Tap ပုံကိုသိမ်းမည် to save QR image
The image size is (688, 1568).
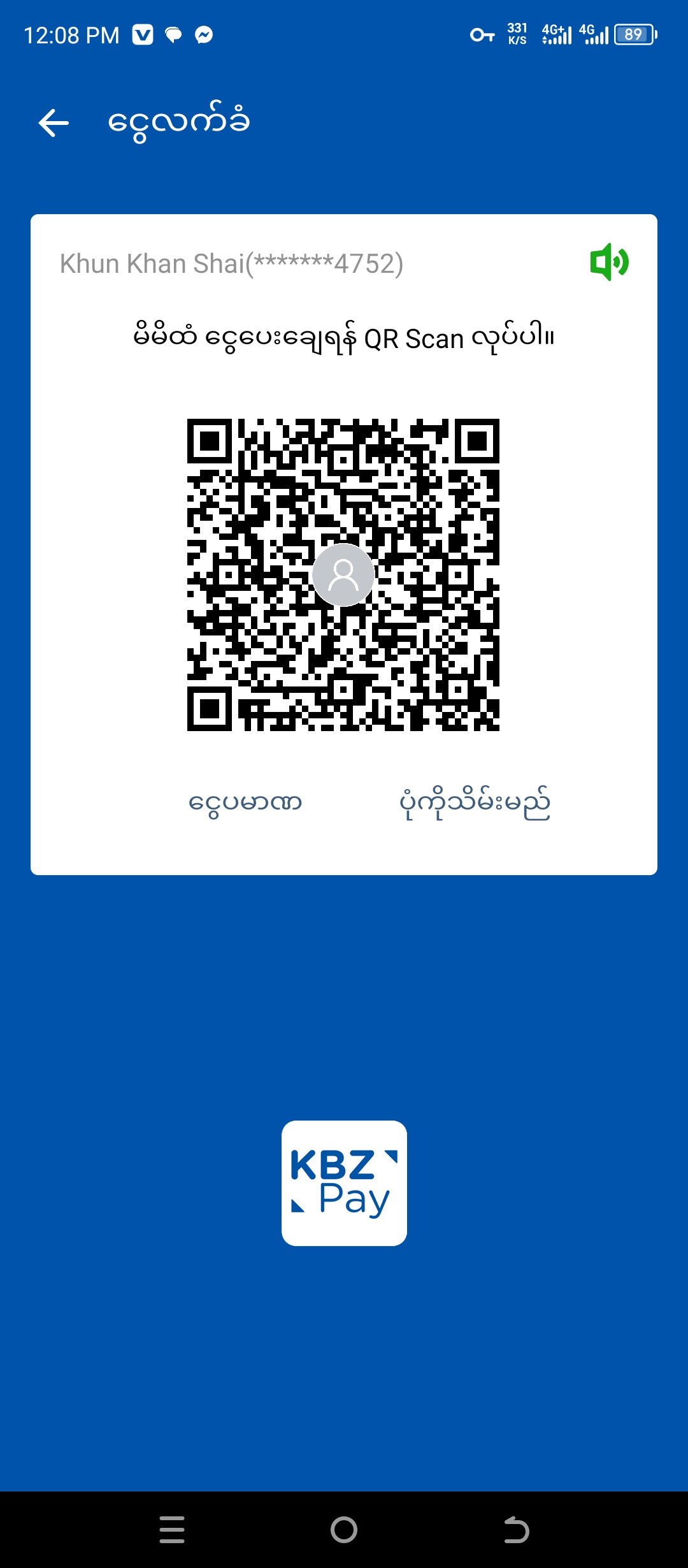click(475, 802)
